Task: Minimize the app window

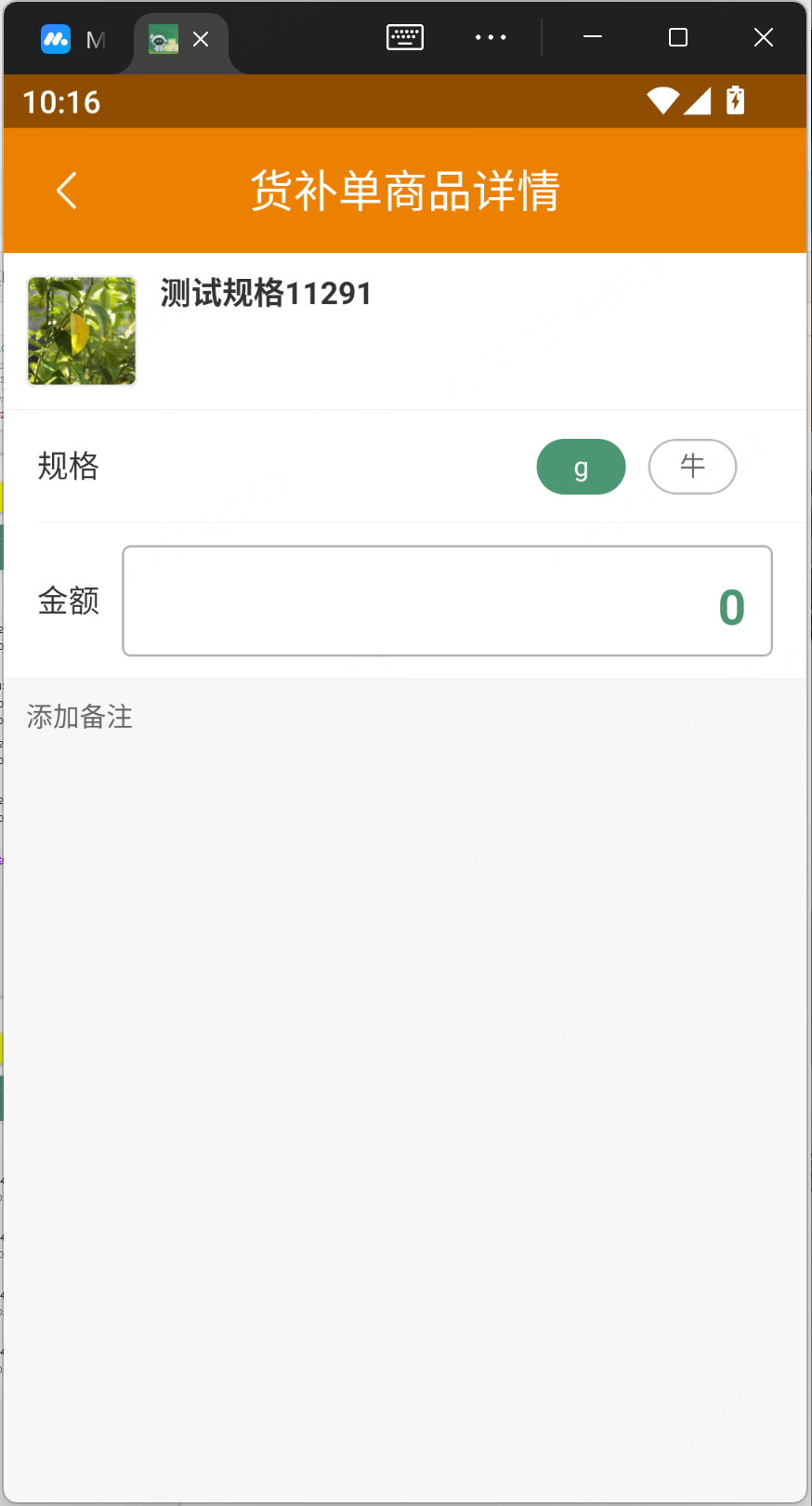Action: click(592, 37)
